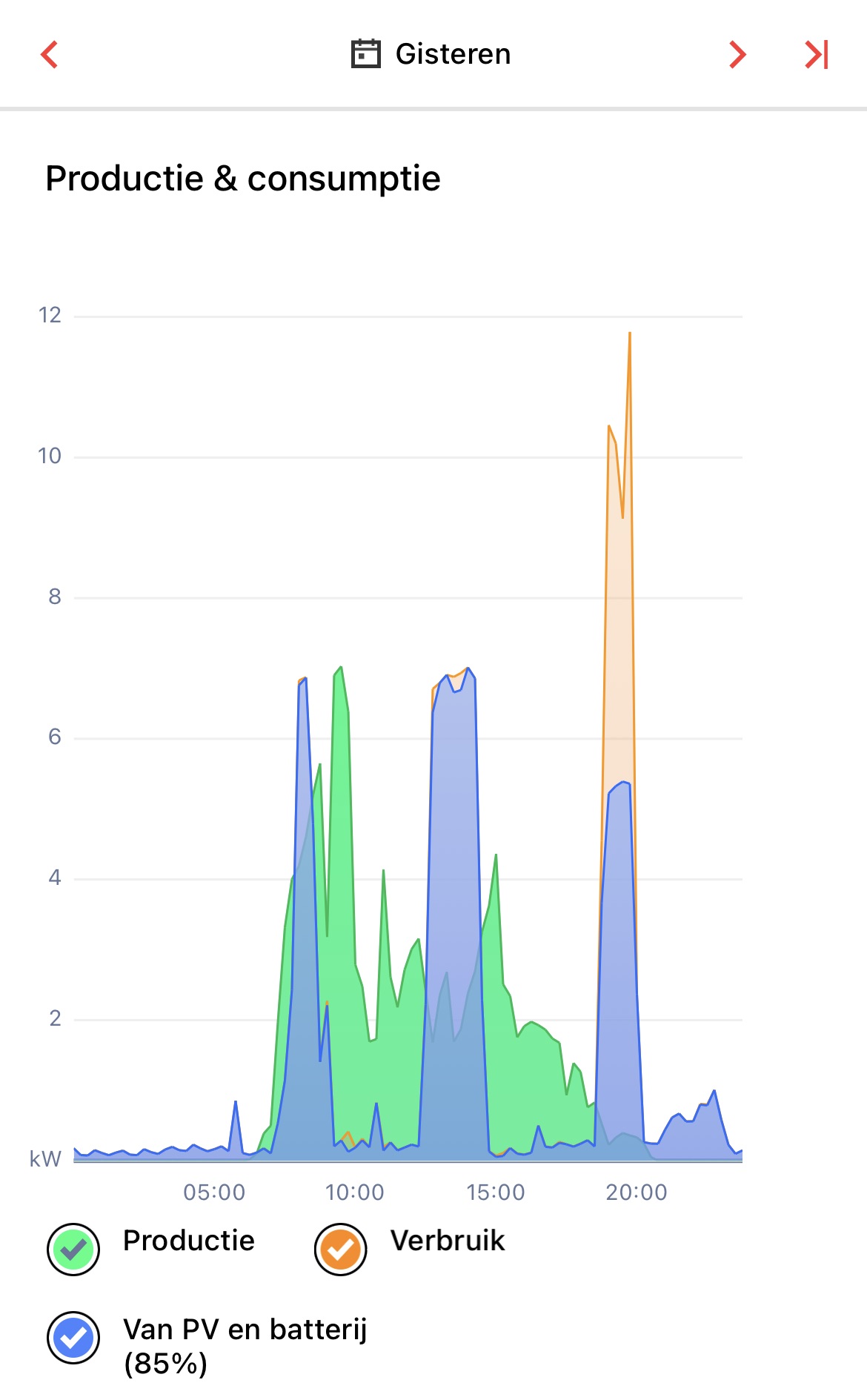The width and height of the screenshot is (867, 1400).
Task: Jump to the latest day
Action: [817, 55]
